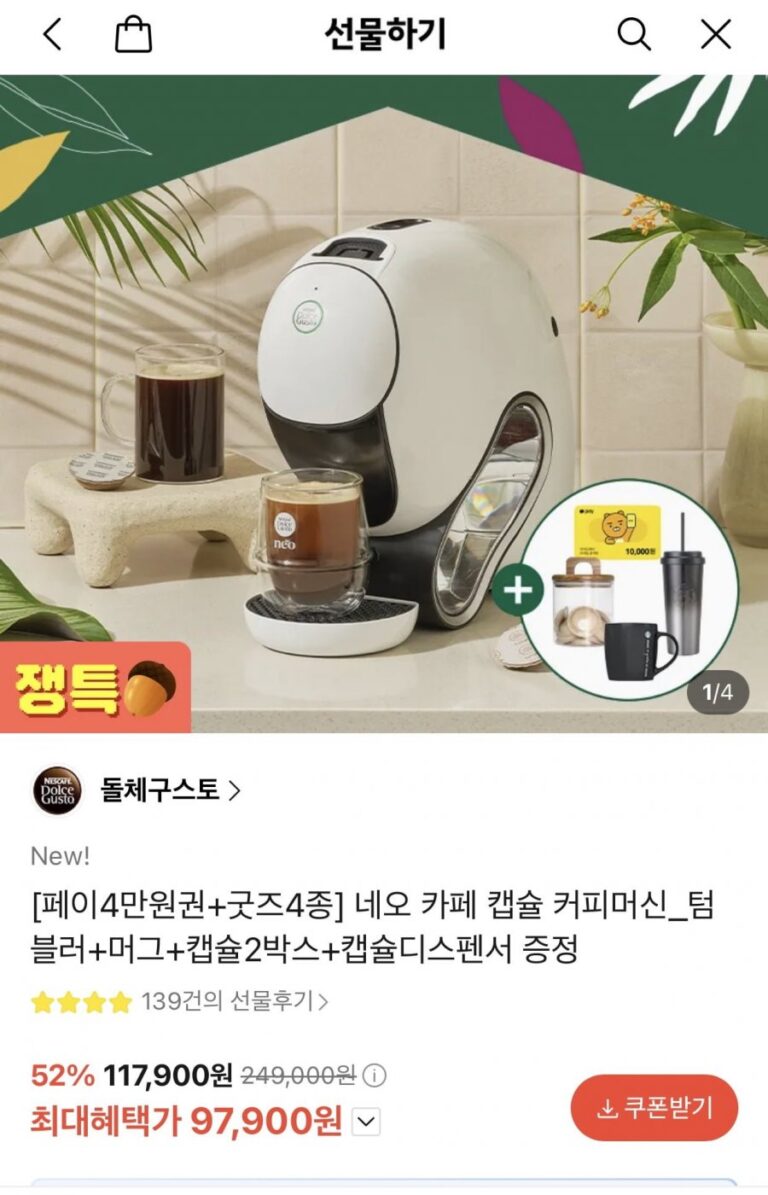Search with the magnifying glass icon
The image size is (768, 1195).
[633, 36]
